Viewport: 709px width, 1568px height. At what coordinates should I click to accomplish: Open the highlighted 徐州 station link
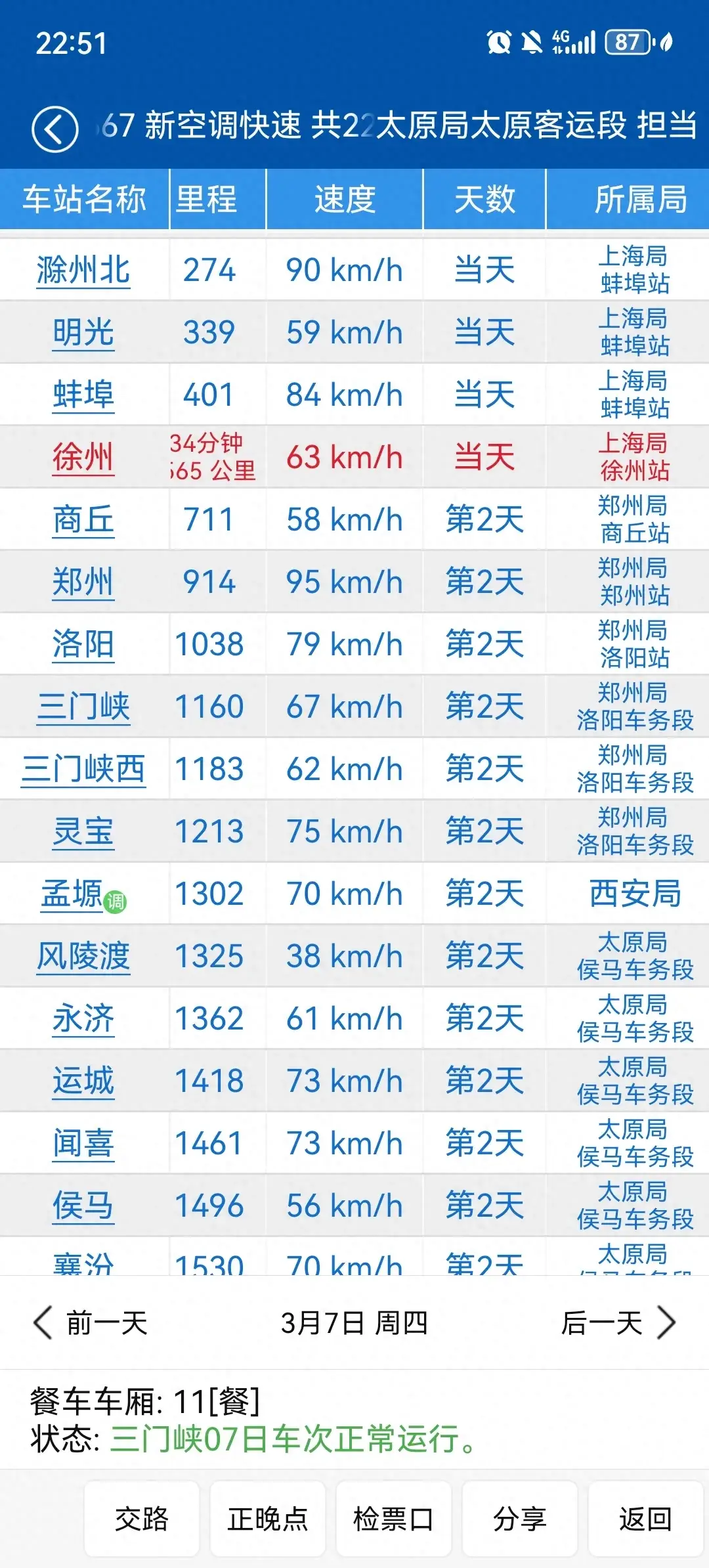coord(83,458)
